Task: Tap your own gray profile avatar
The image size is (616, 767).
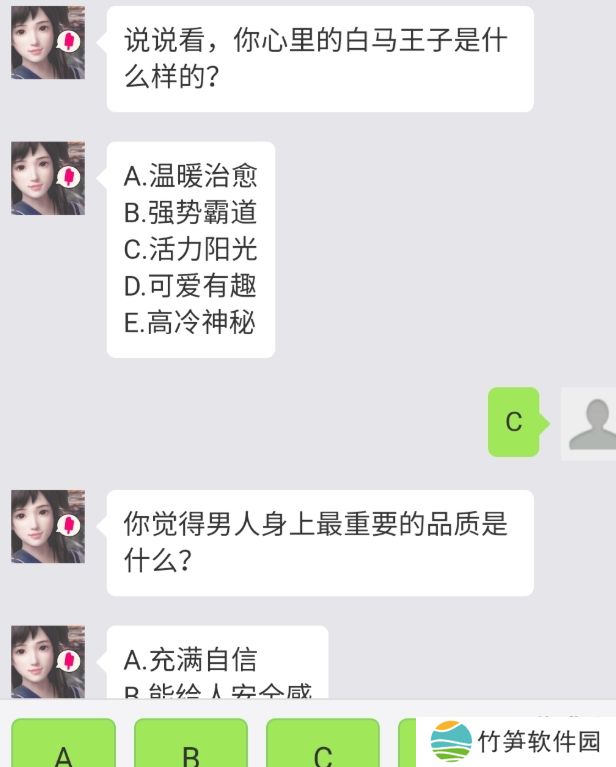Action: point(590,423)
